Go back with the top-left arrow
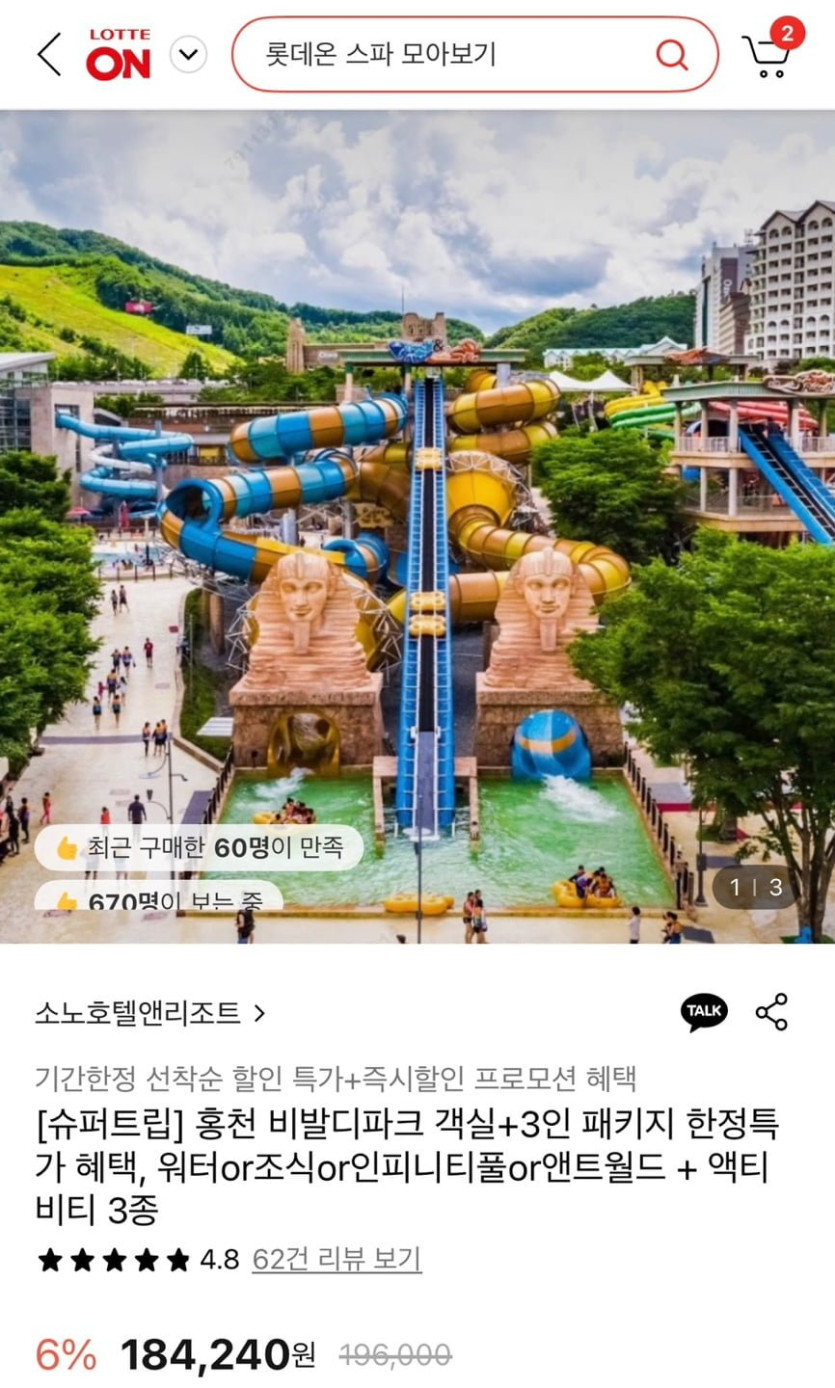The image size is (835, 1388). (x=49, y=54)
